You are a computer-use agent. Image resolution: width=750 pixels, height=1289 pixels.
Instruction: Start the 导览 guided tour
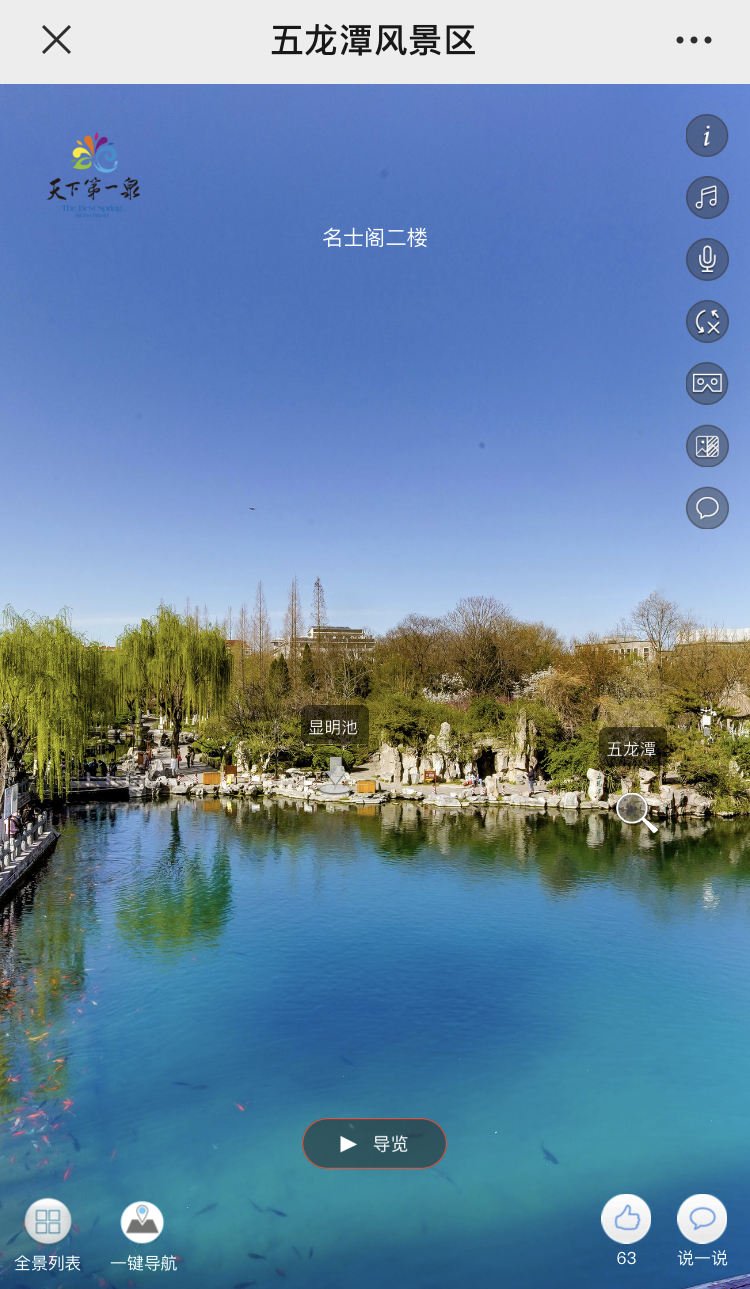click(374, 1143)
